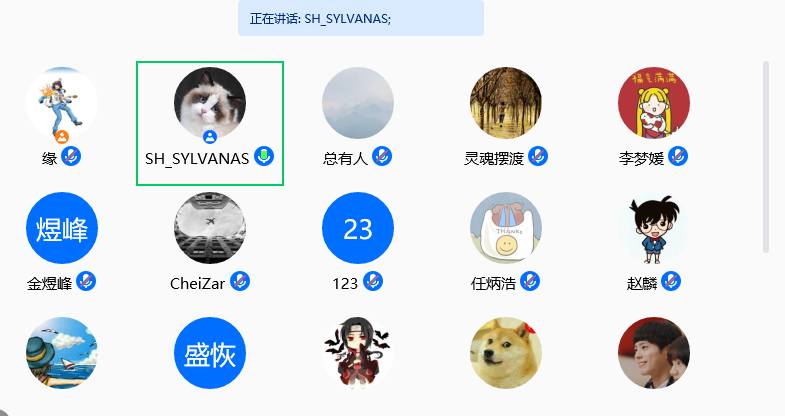
Task: Open participant 灵魂摆渡's avatar
Action: (x=506, y=103)
